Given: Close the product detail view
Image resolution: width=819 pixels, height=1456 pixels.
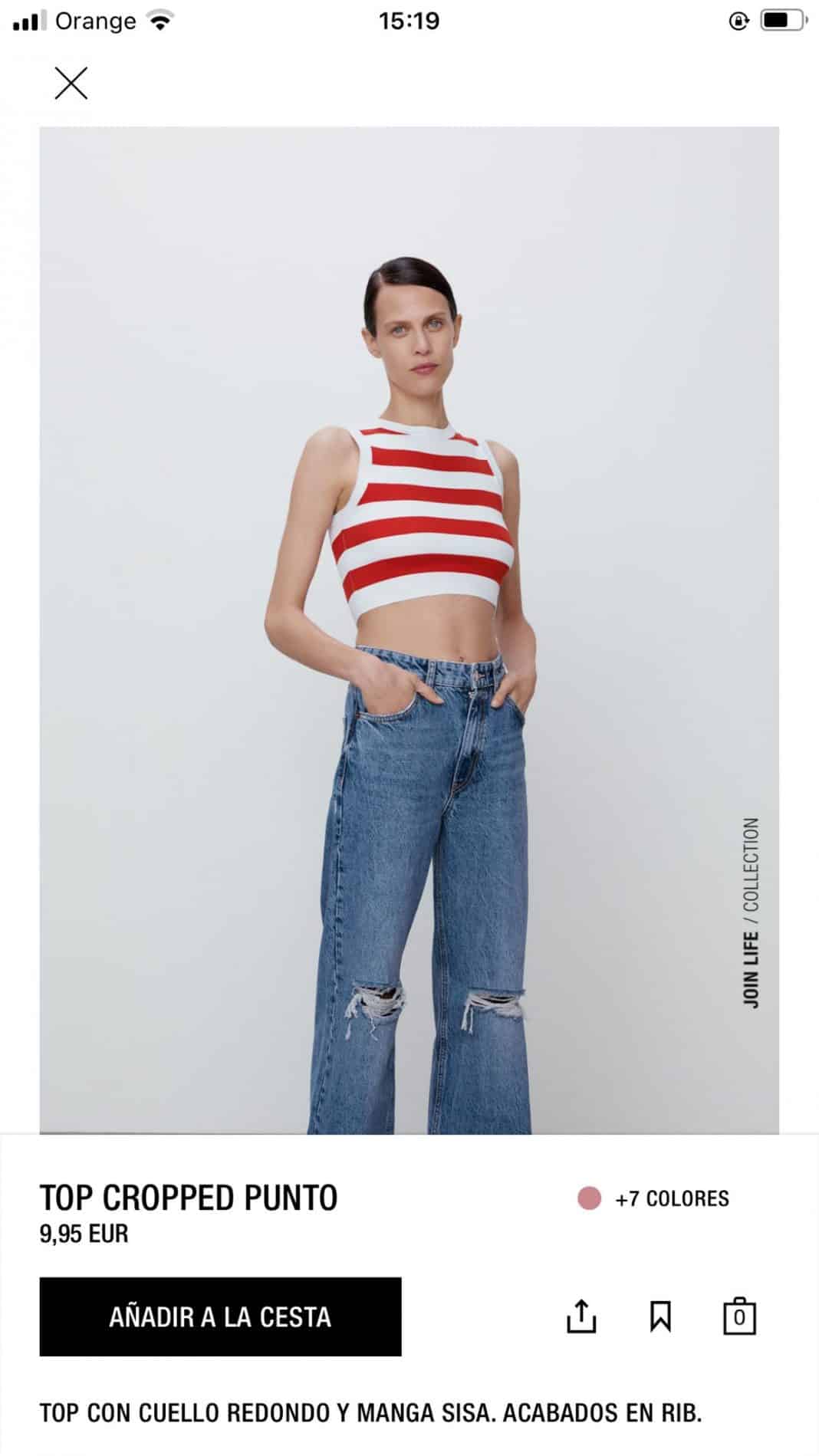Looking at the screenshot, I should coord(71,83).
